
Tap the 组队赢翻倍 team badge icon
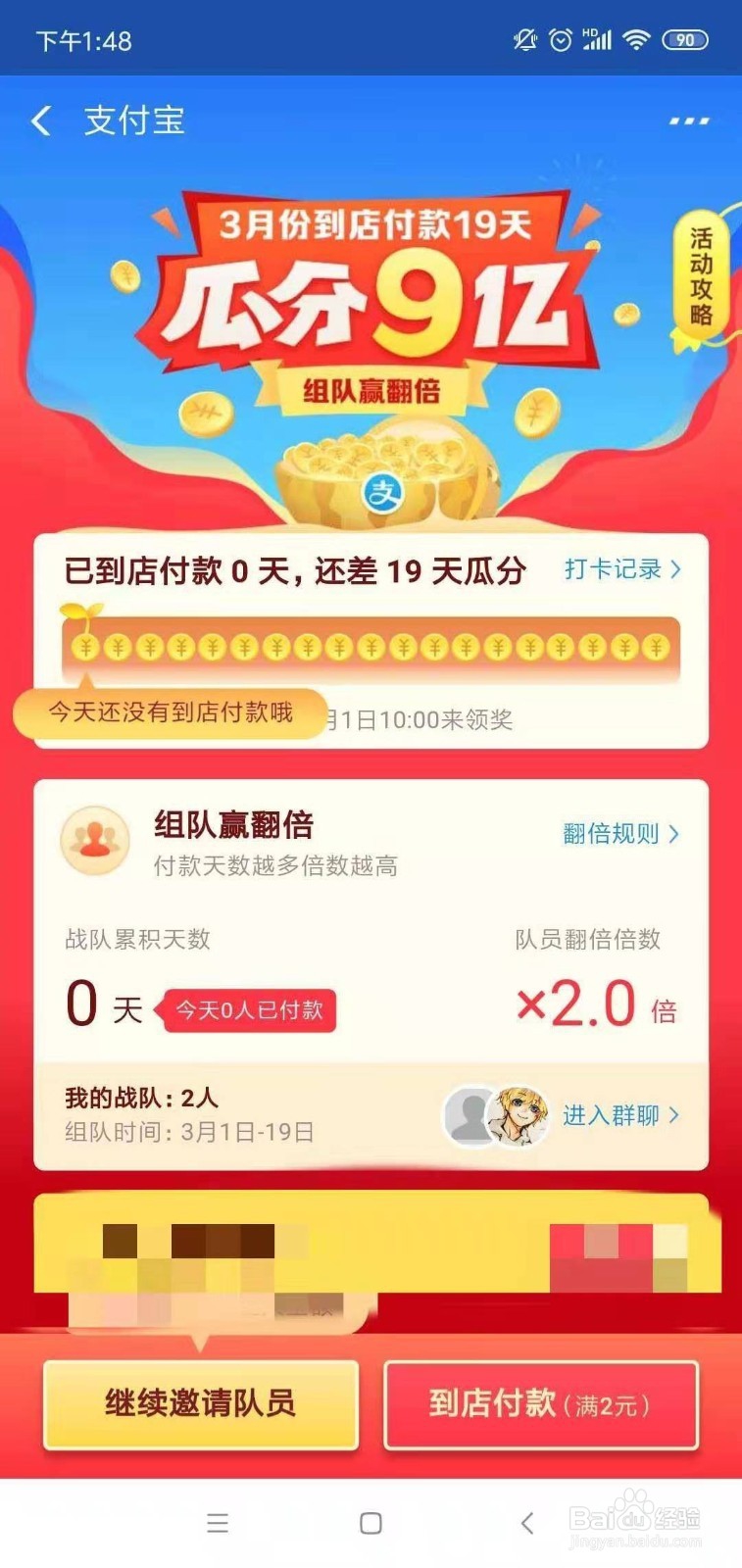point(94,839)
